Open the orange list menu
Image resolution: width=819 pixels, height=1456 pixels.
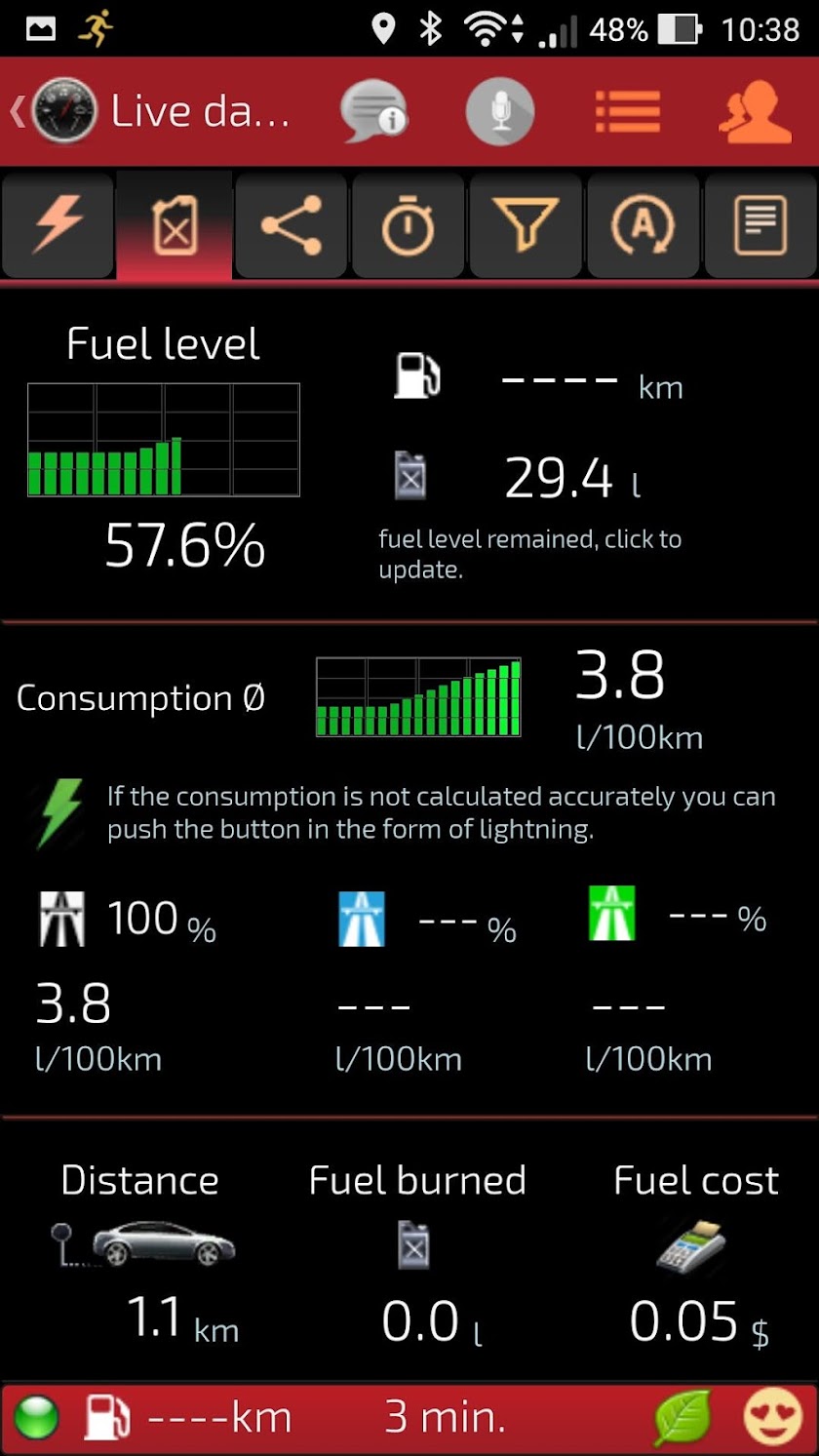click(628, 111)
